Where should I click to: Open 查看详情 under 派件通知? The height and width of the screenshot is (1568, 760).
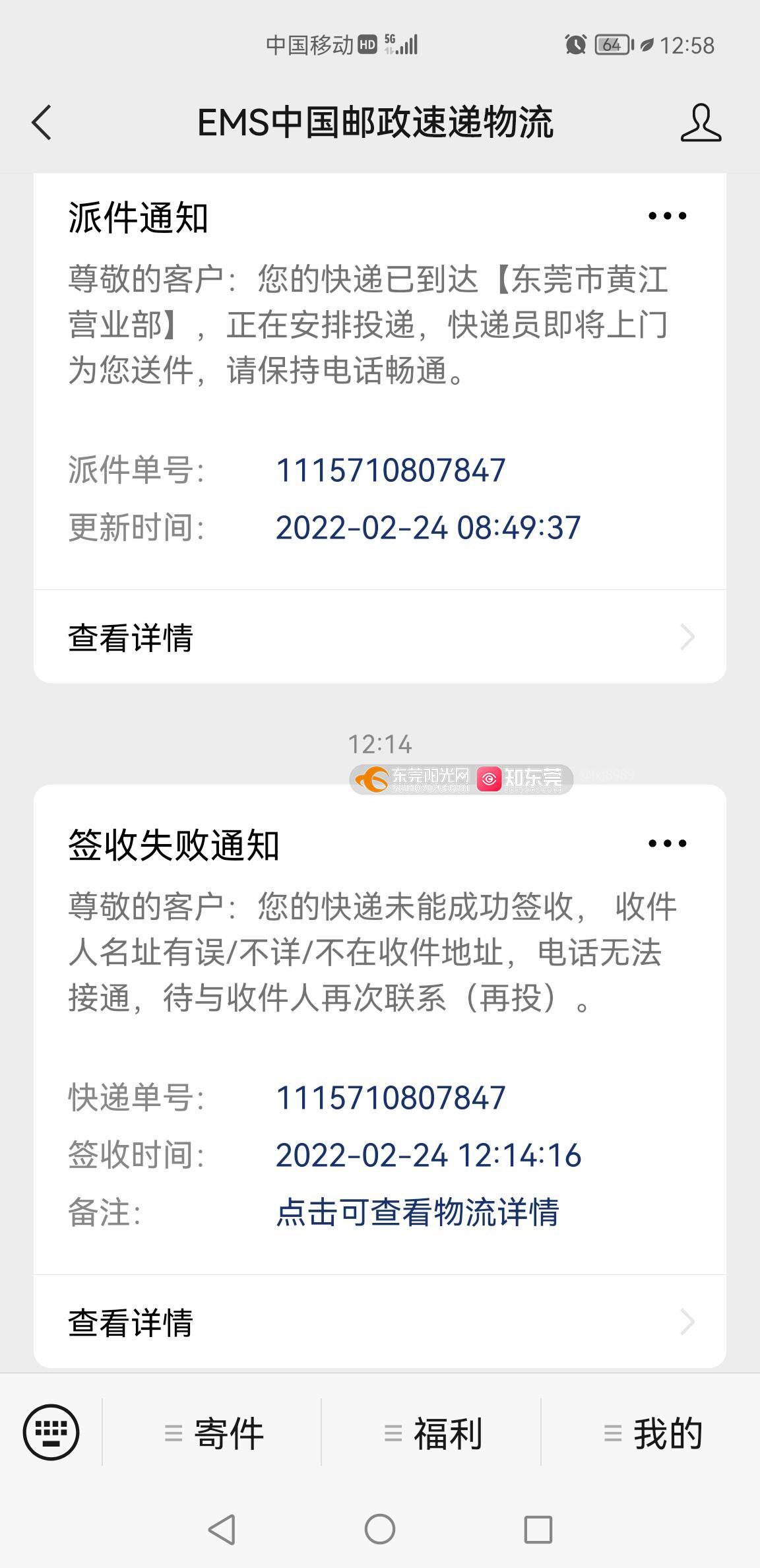[x=380, y=637]
